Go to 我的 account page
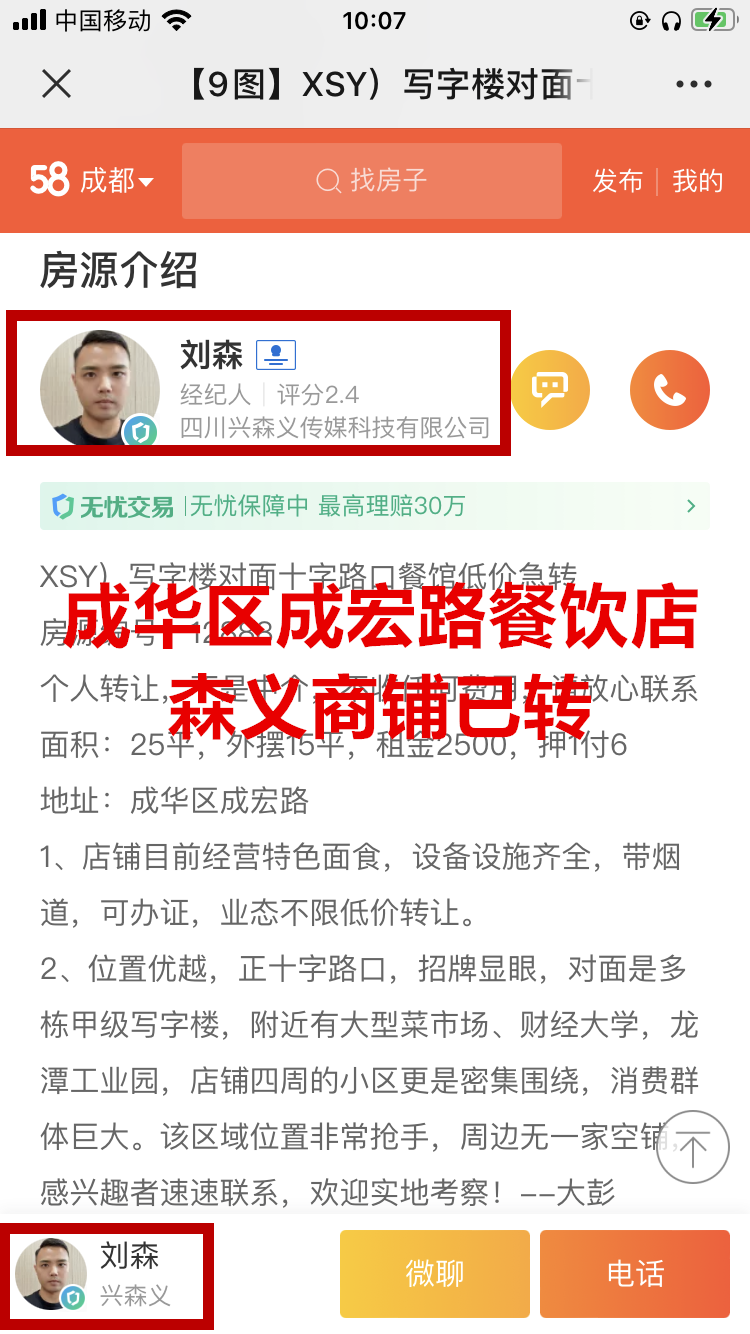 click(697, 181)
